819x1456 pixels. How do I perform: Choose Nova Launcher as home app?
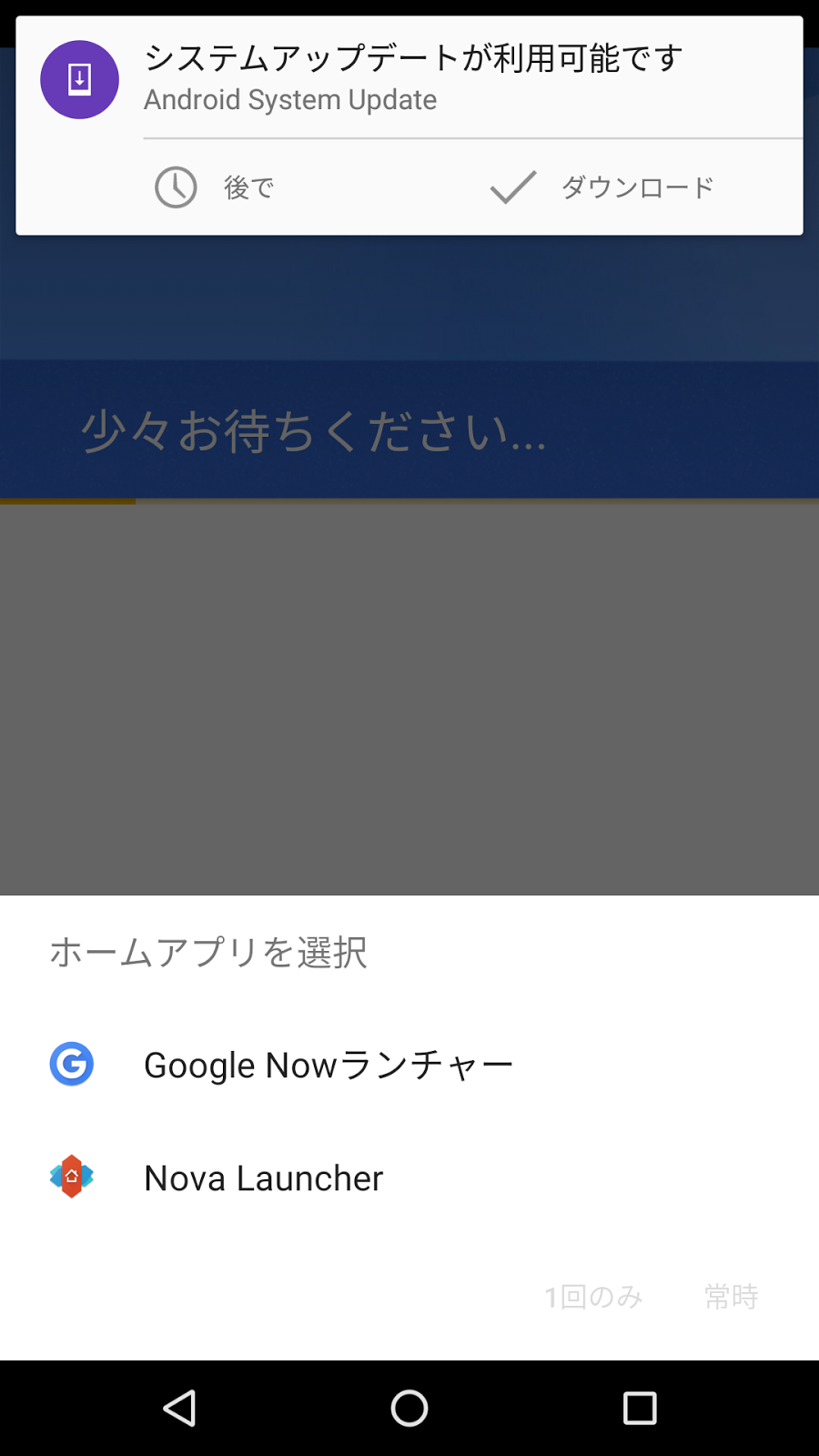409,1178
